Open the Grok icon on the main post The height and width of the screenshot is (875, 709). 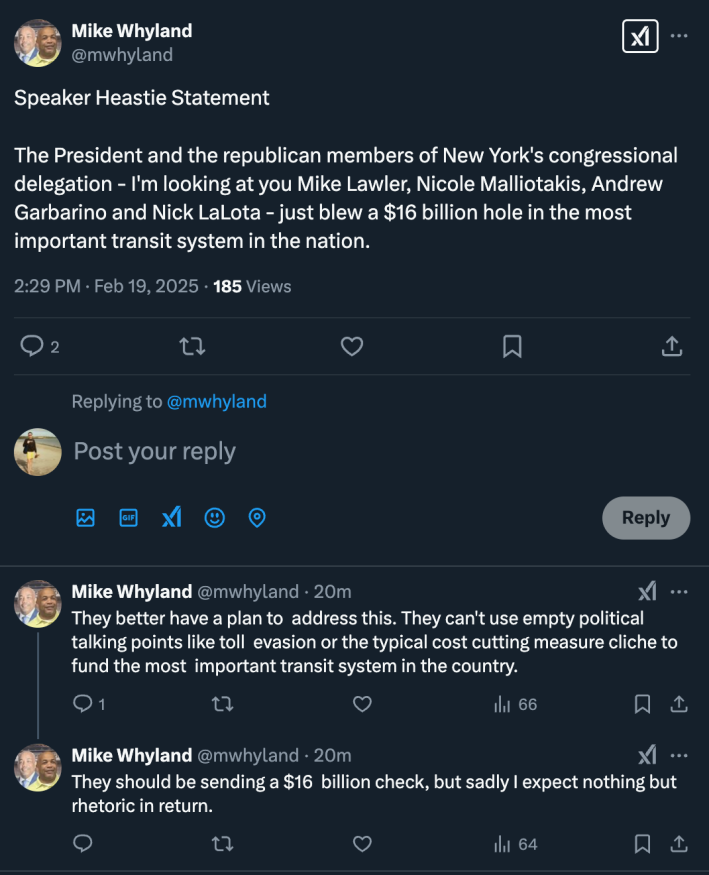tap(639, 37)
